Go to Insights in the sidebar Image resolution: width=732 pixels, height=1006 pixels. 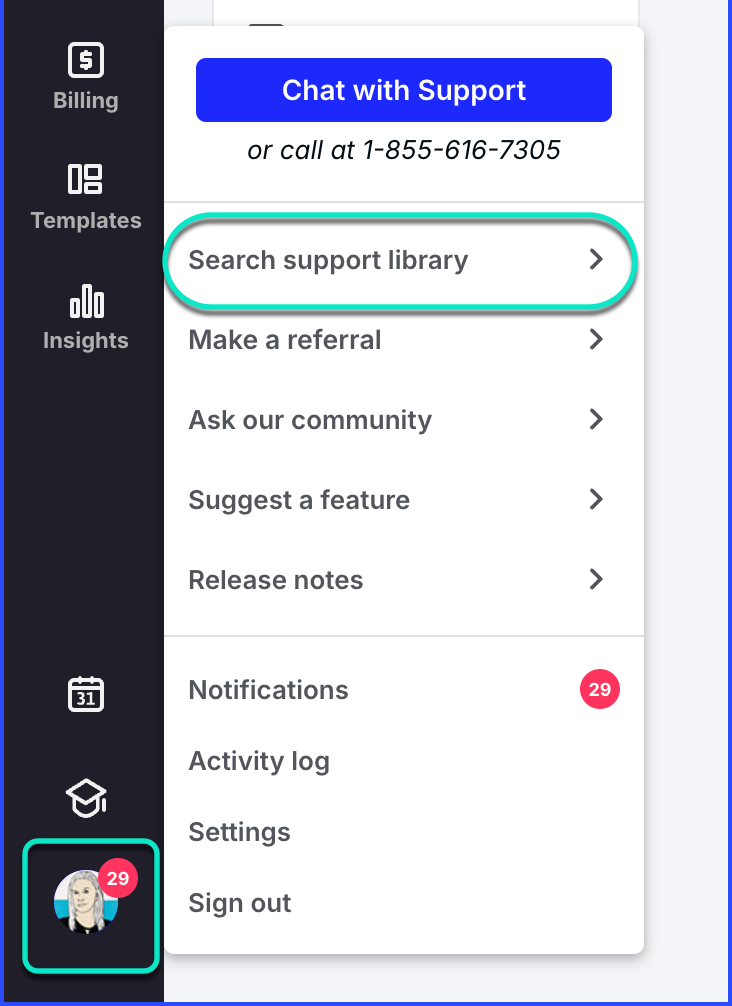tap(86, 316)
